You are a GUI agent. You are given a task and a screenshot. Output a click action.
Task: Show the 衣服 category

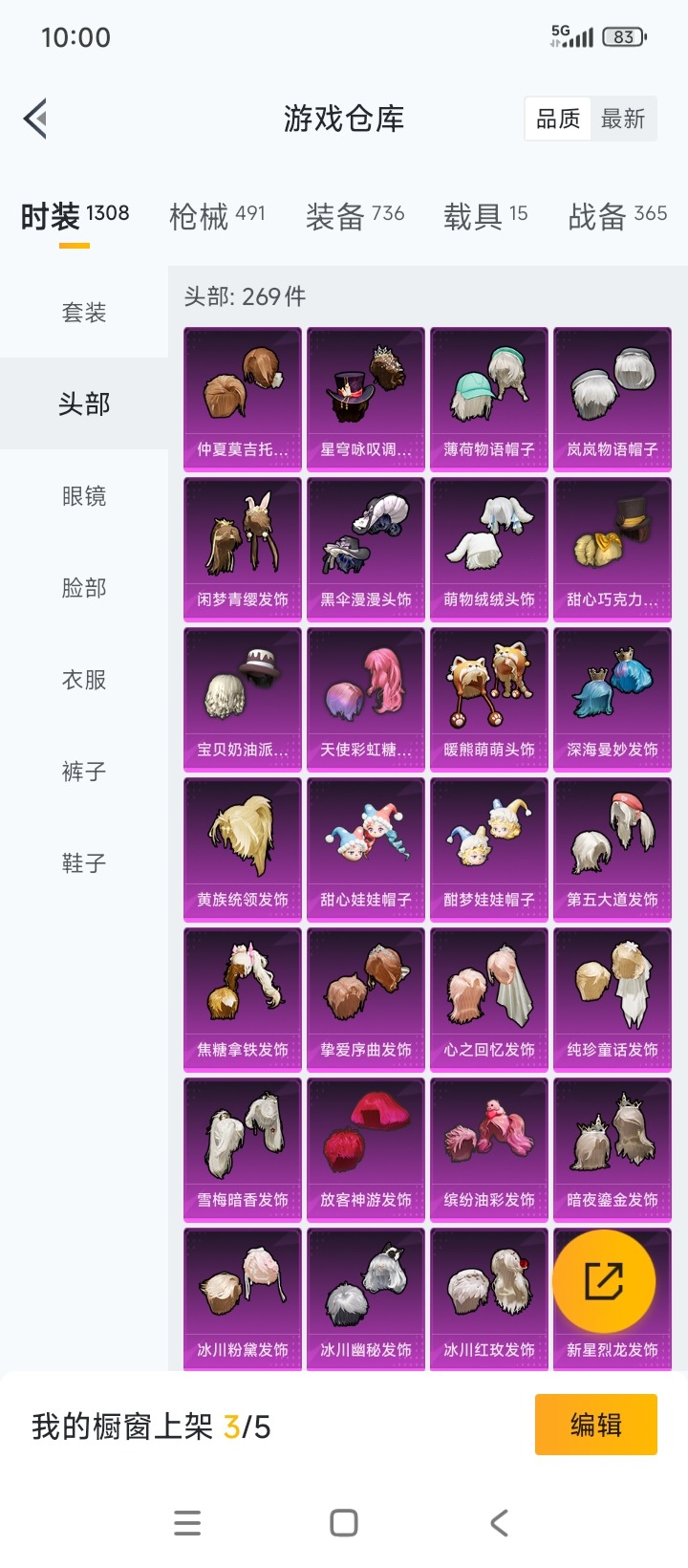pyautogui.click(x=84, y=680)
